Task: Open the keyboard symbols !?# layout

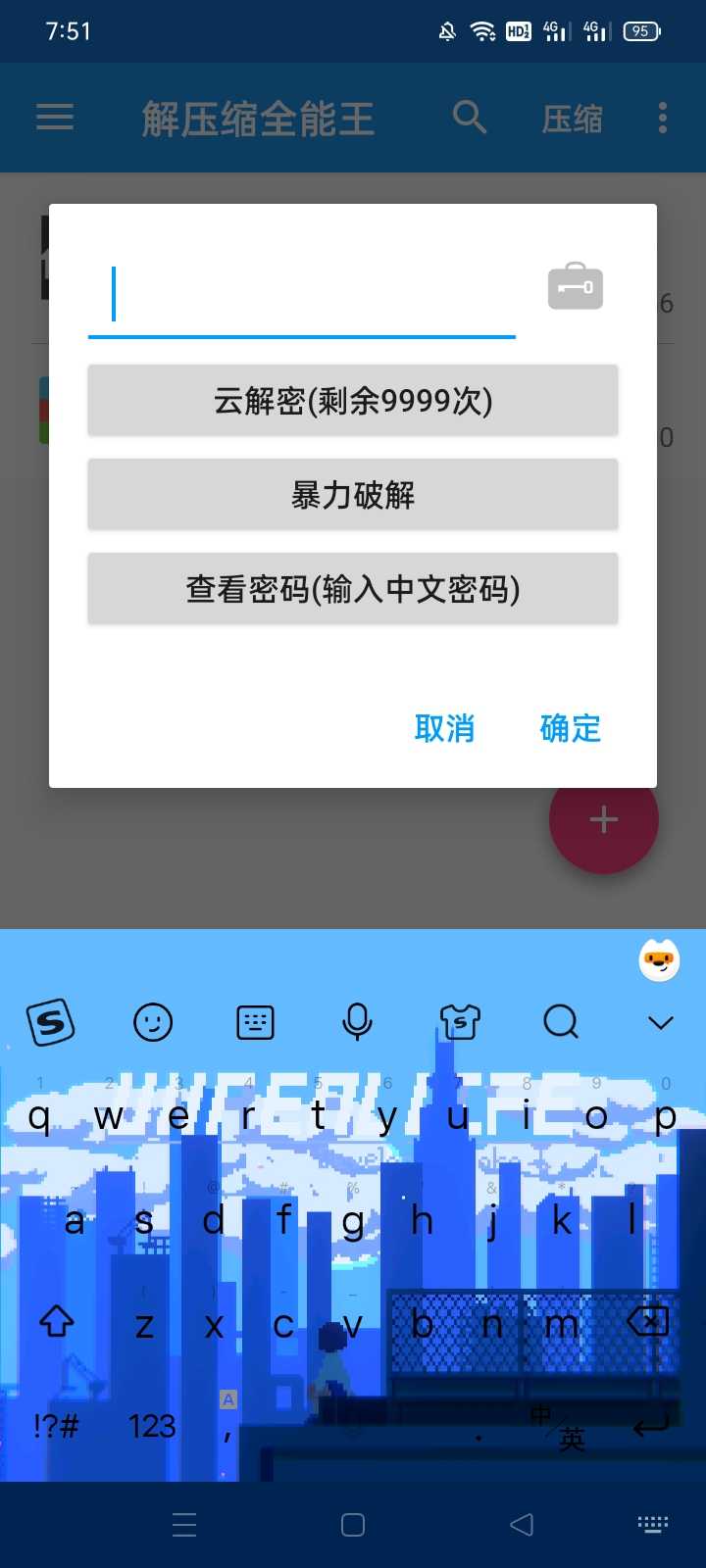Action: coord(55,1426)
